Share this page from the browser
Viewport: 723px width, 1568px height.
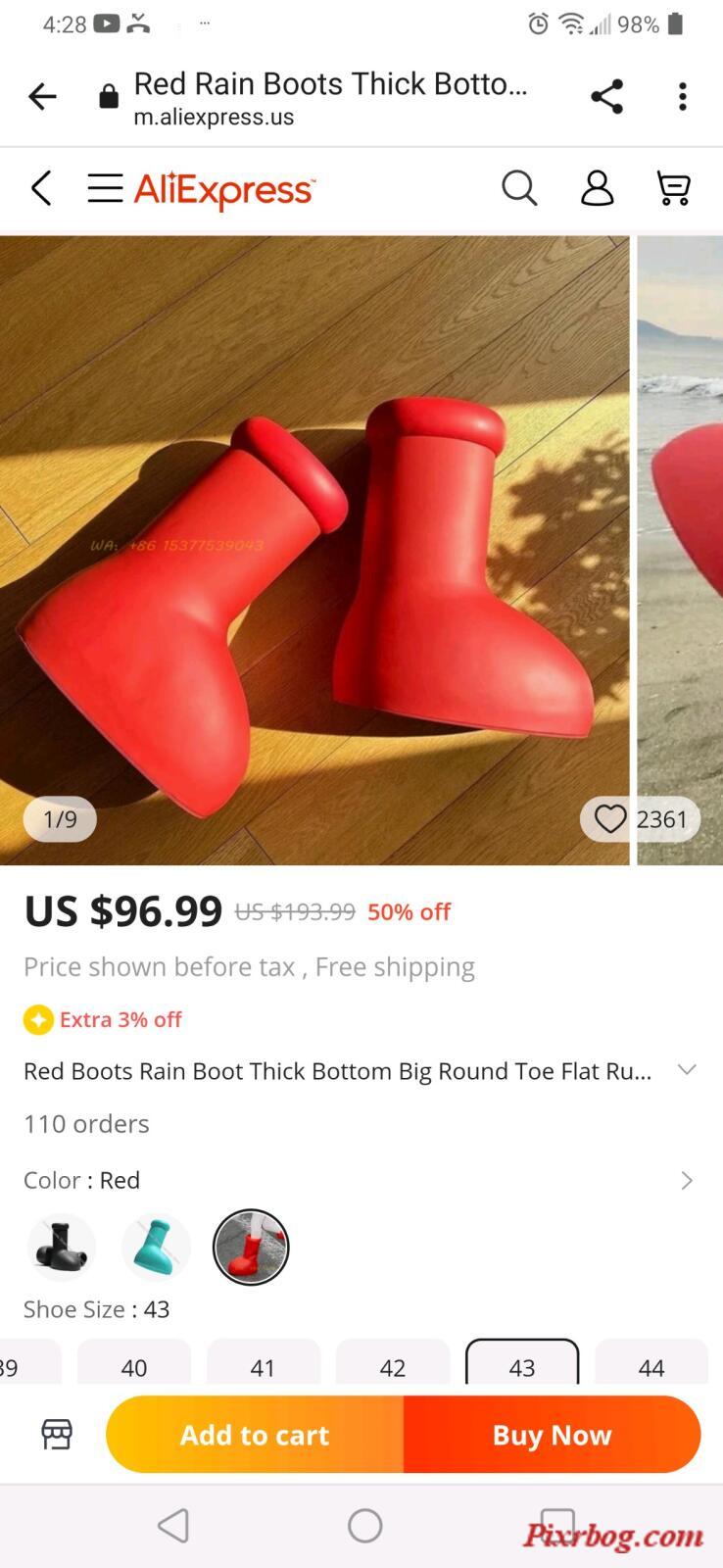pos(606,97)
